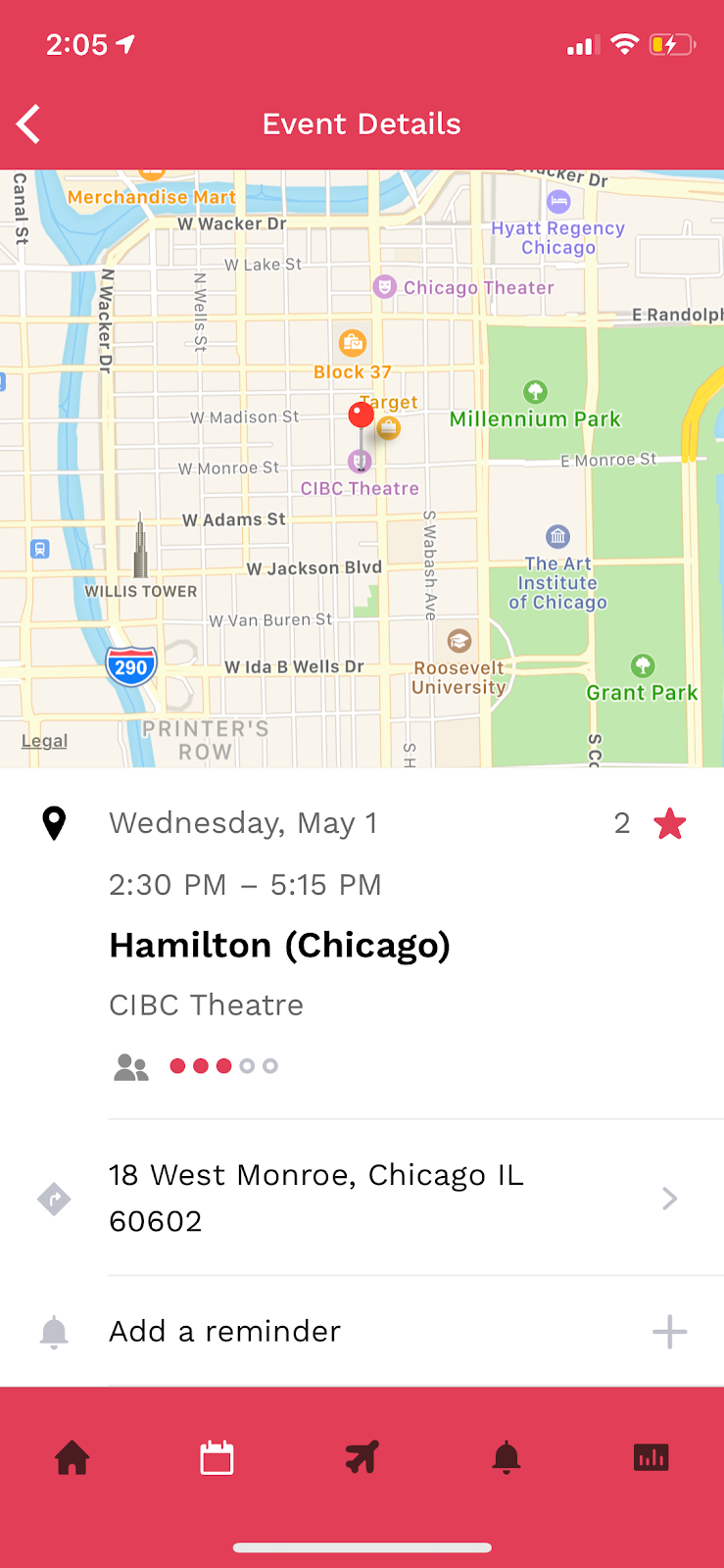Tap the red location pin on map
Screen dimensions: 724x1568
tap(362, 416)
